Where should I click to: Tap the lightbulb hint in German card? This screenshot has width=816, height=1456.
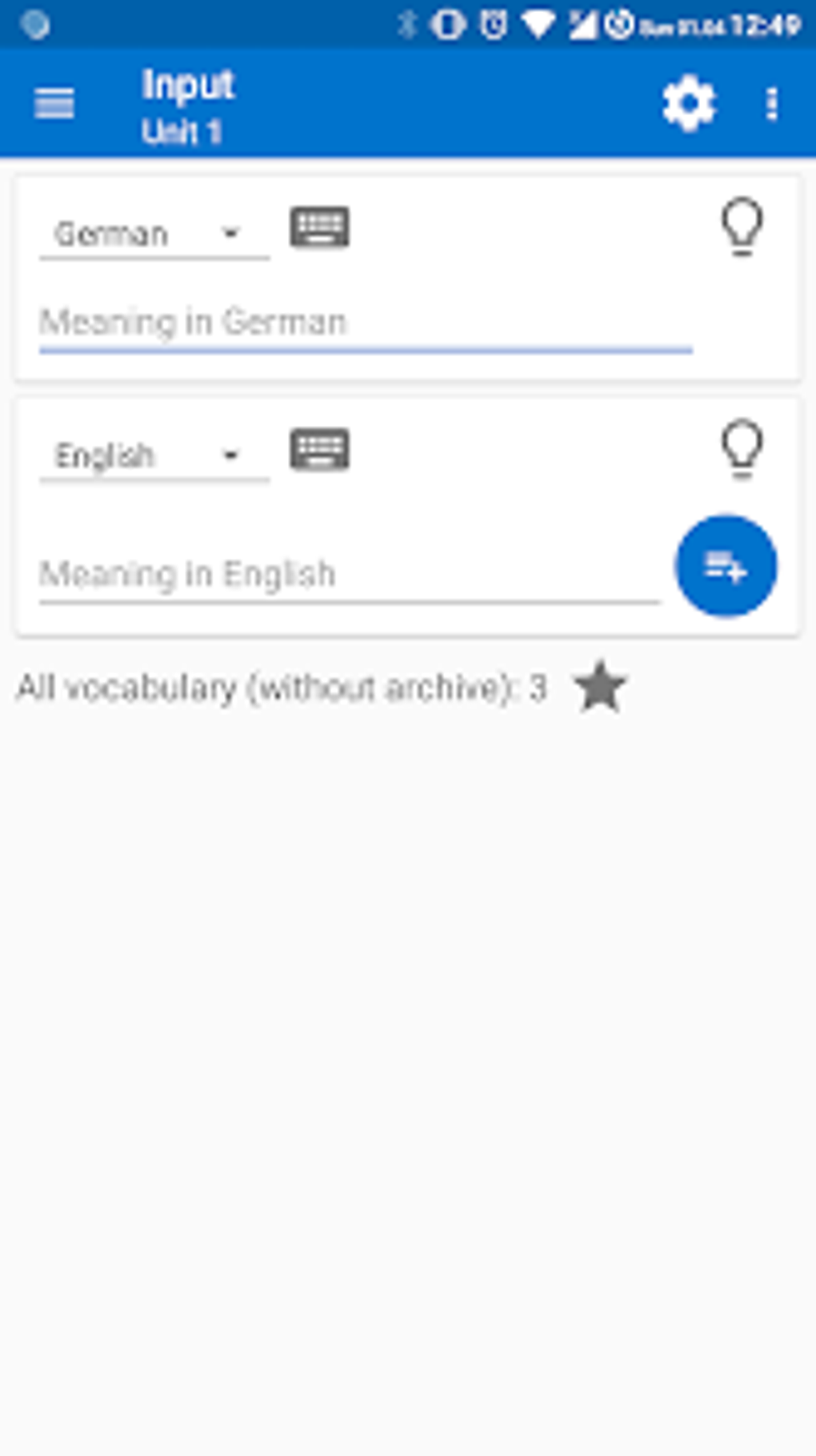coord(742,227)
